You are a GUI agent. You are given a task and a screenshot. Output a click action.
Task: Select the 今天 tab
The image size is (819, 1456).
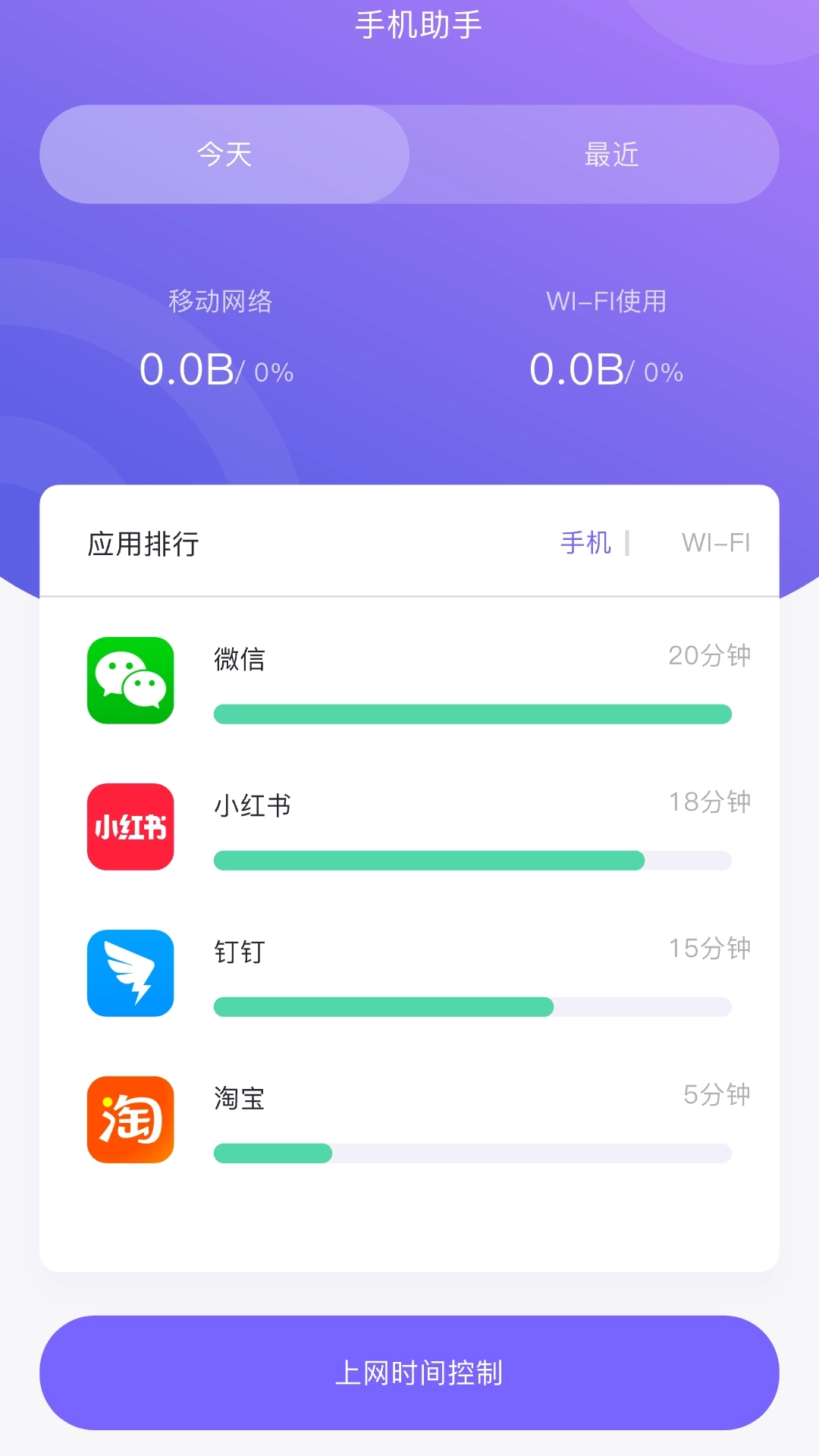click(224, 154)
